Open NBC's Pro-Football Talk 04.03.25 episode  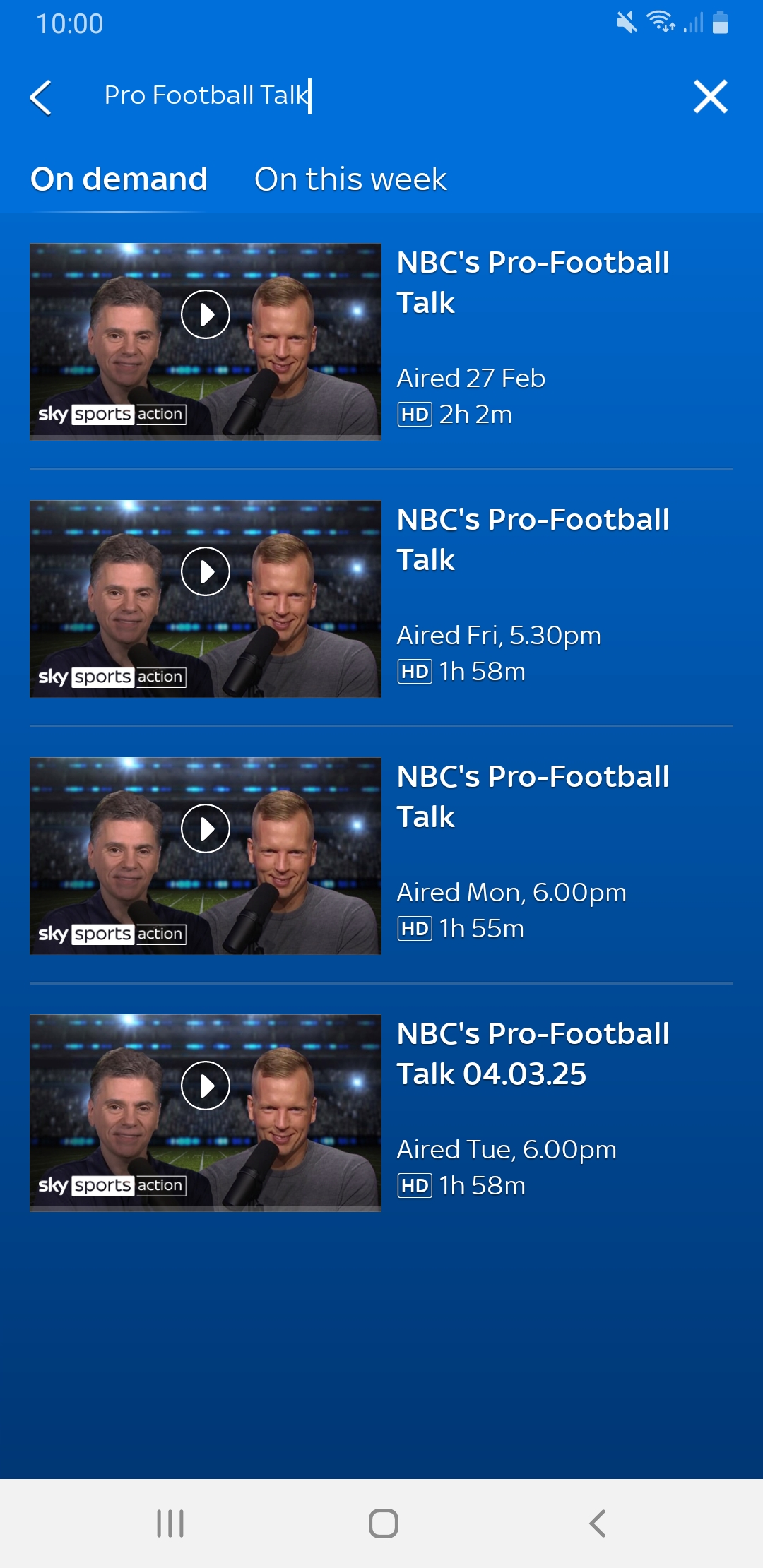(x=532, y=1052)
